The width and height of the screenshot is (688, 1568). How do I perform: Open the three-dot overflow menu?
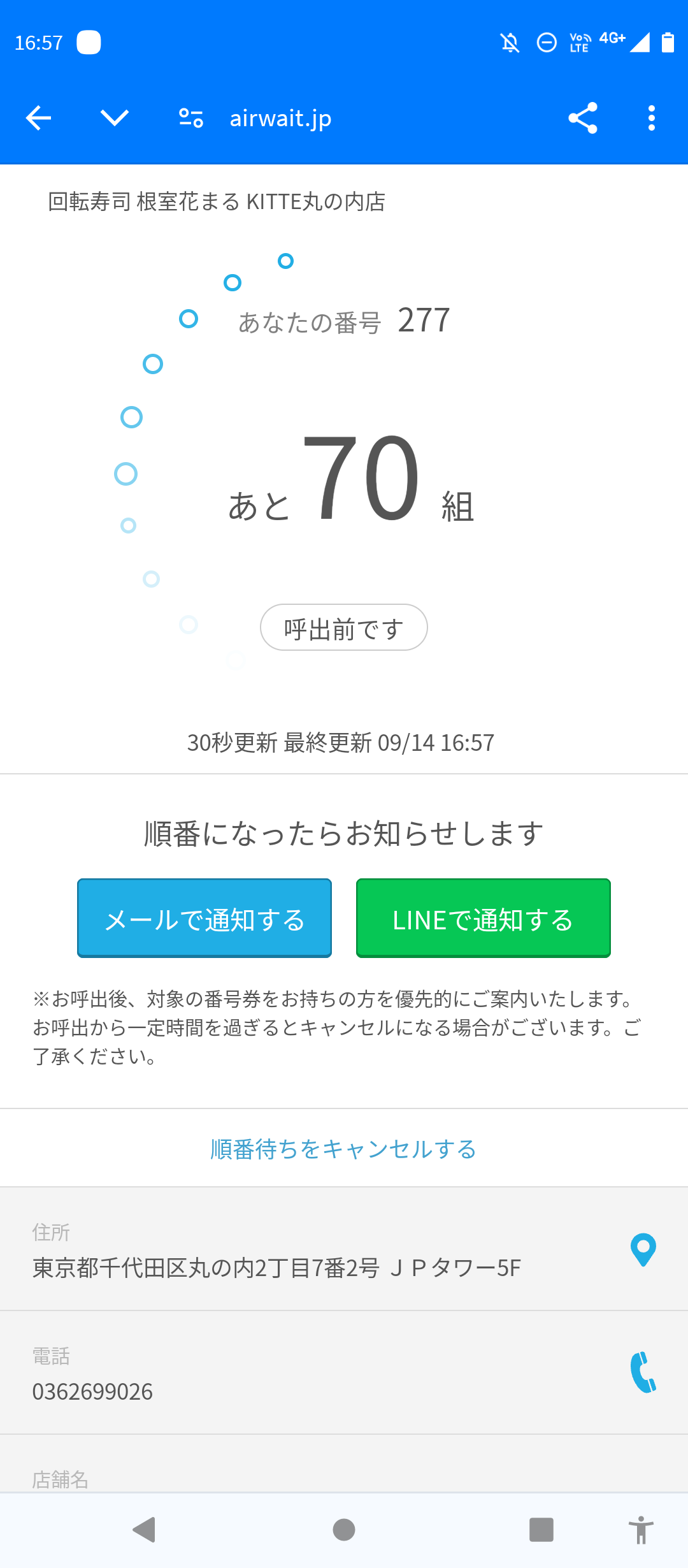651,118
